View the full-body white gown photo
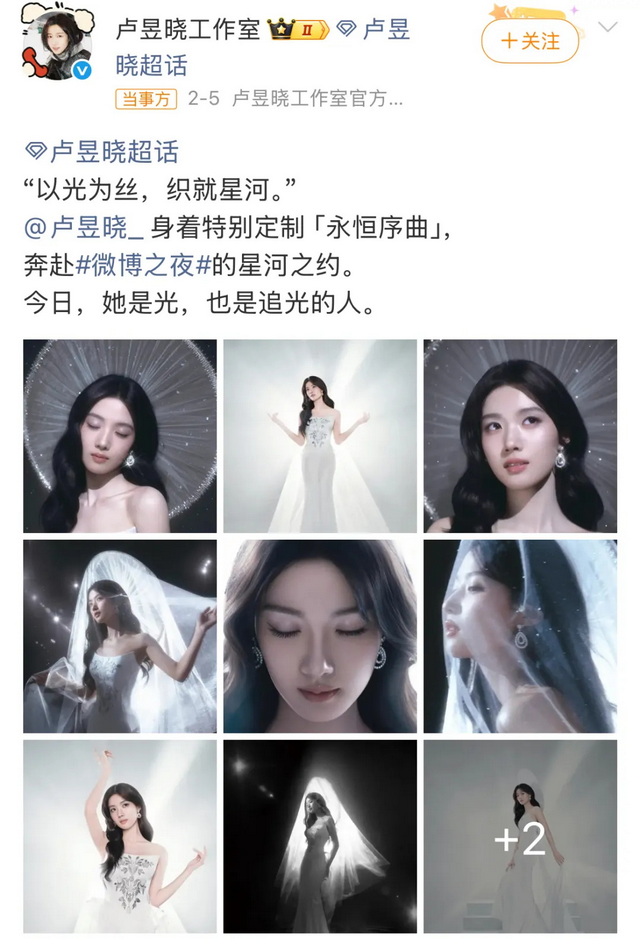 coord(320,435)
